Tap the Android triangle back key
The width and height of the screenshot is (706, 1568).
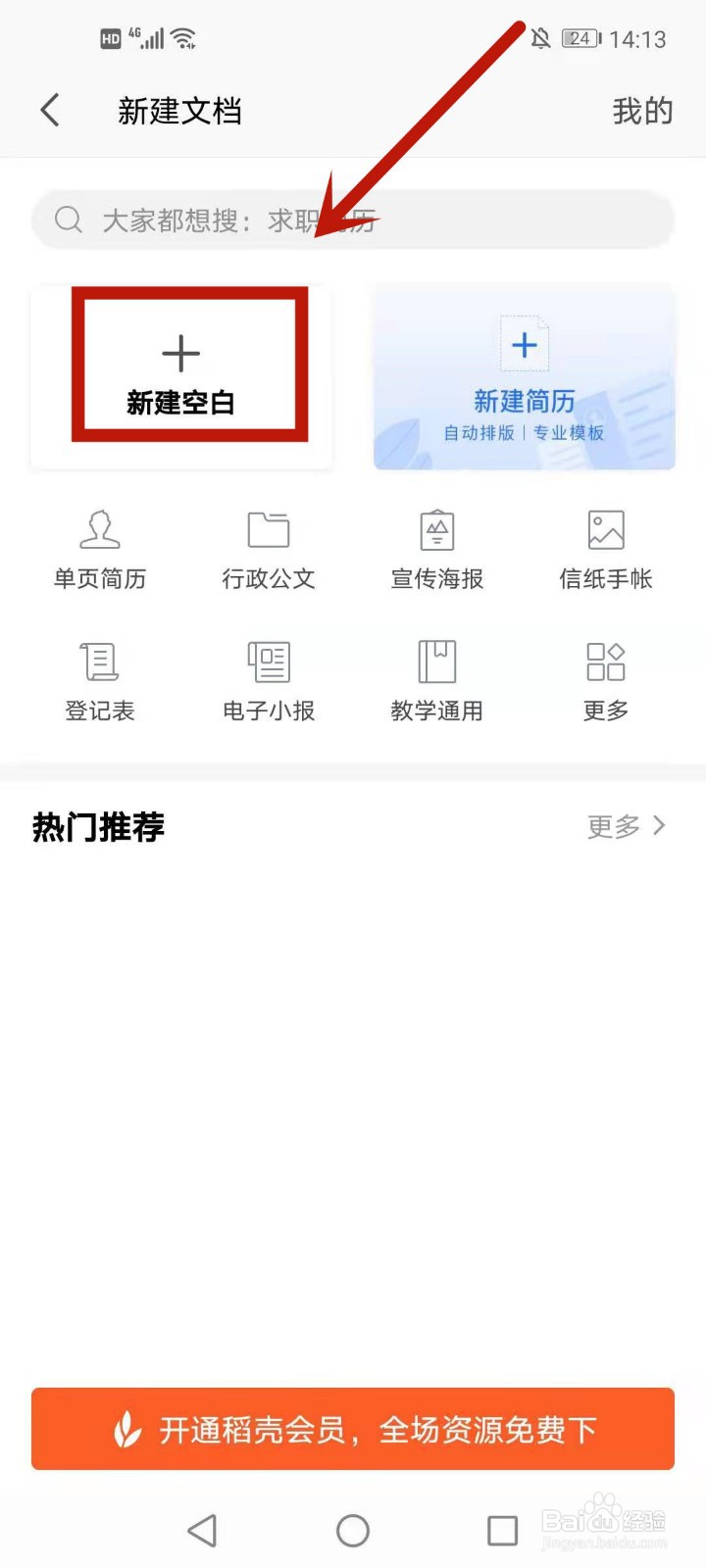pos(203,1529)
